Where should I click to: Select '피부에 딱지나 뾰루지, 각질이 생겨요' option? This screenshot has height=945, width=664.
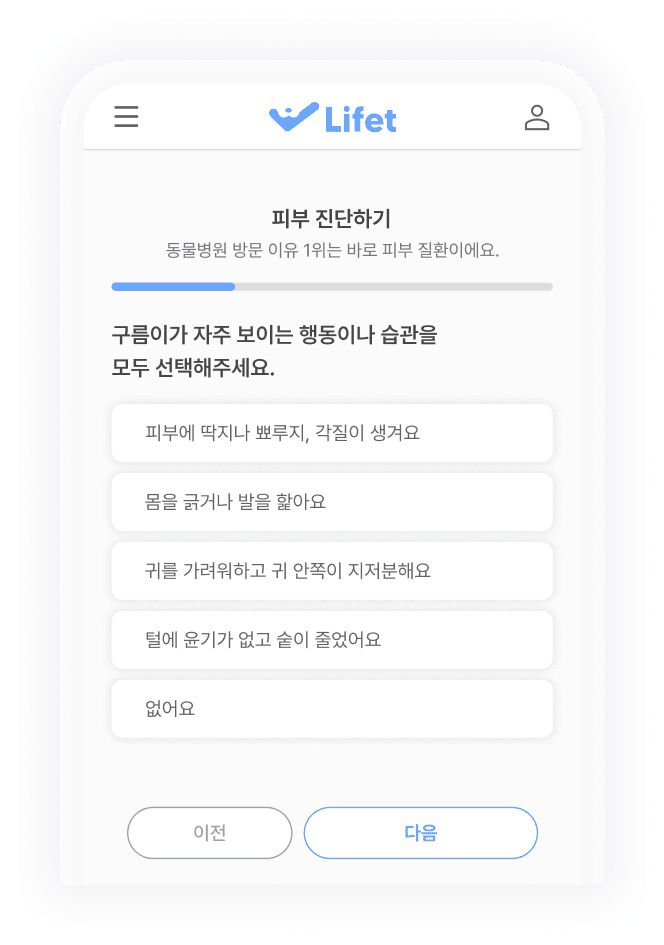pos(331,433)
